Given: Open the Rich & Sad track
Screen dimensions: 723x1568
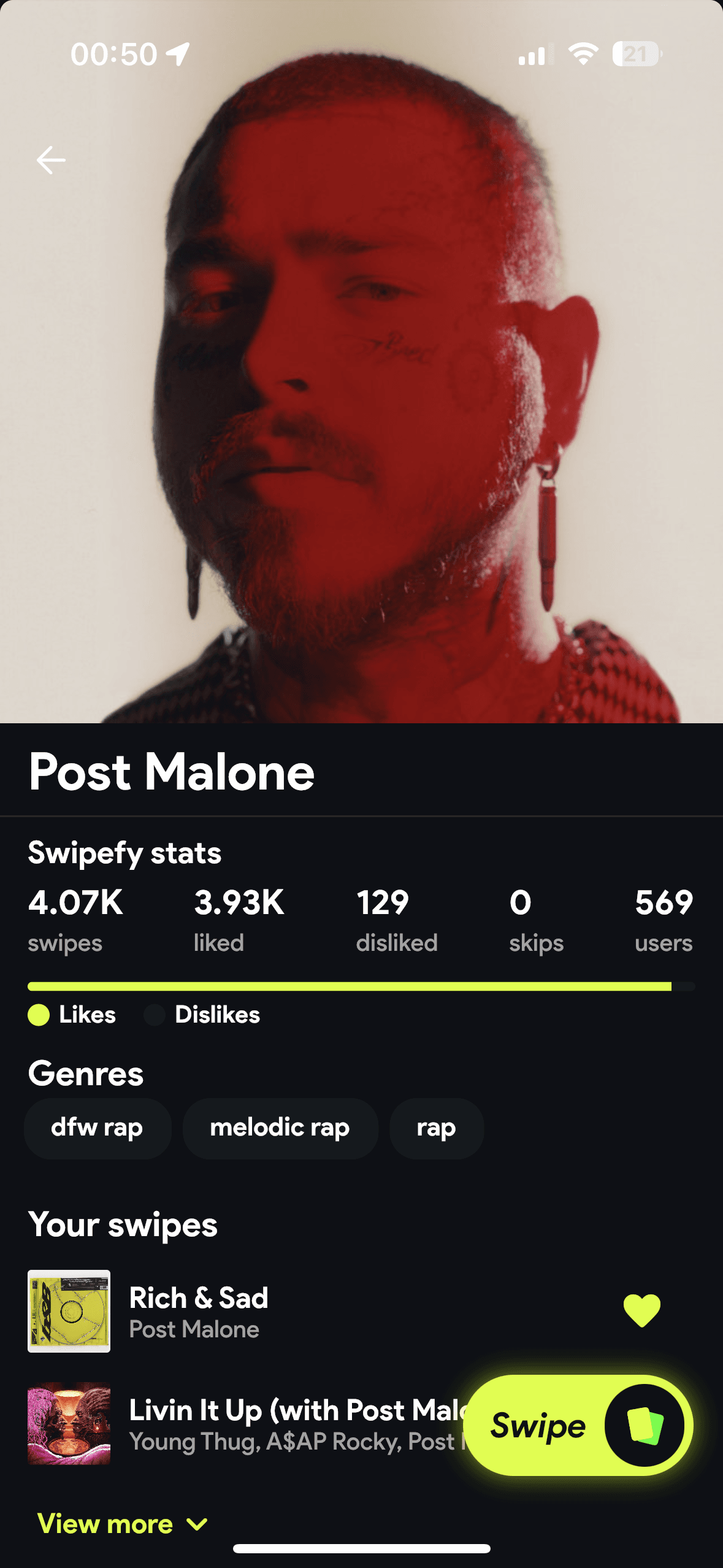Looking at the screenshot, I should [199, 1311].
